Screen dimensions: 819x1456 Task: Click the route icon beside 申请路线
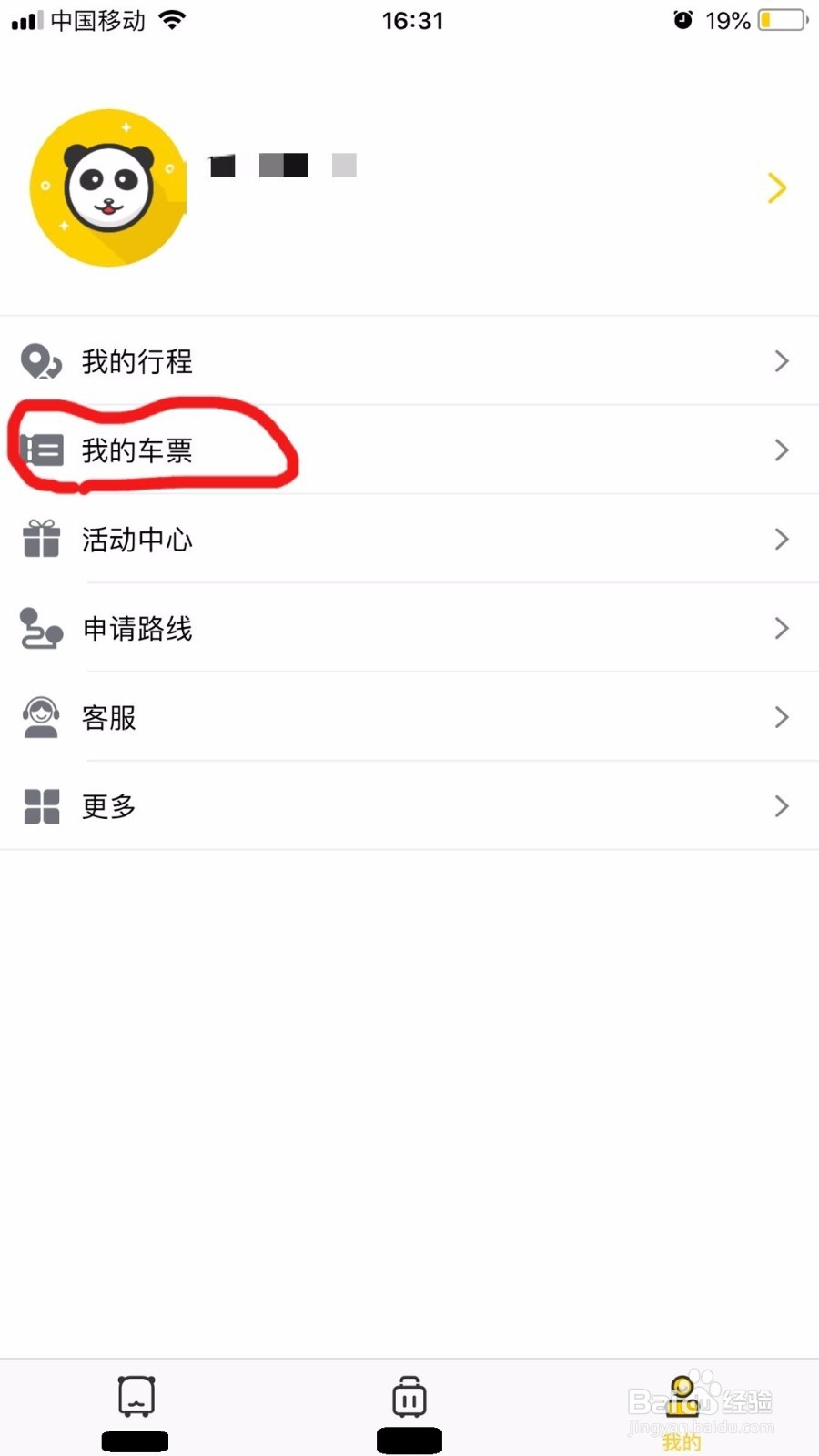click(x=40, y=628)
